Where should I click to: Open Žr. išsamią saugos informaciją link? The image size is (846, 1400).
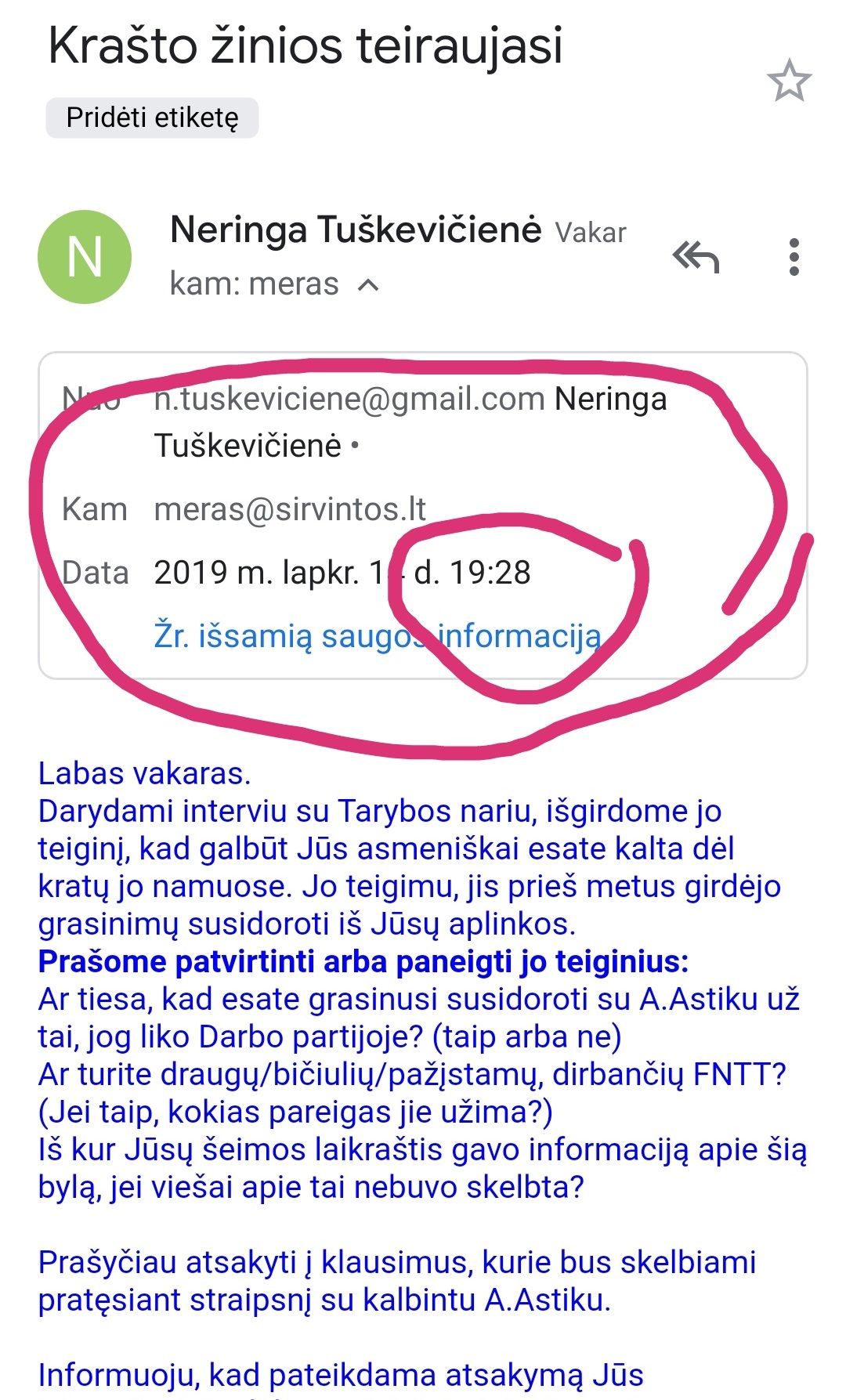(x=378, y=635)
